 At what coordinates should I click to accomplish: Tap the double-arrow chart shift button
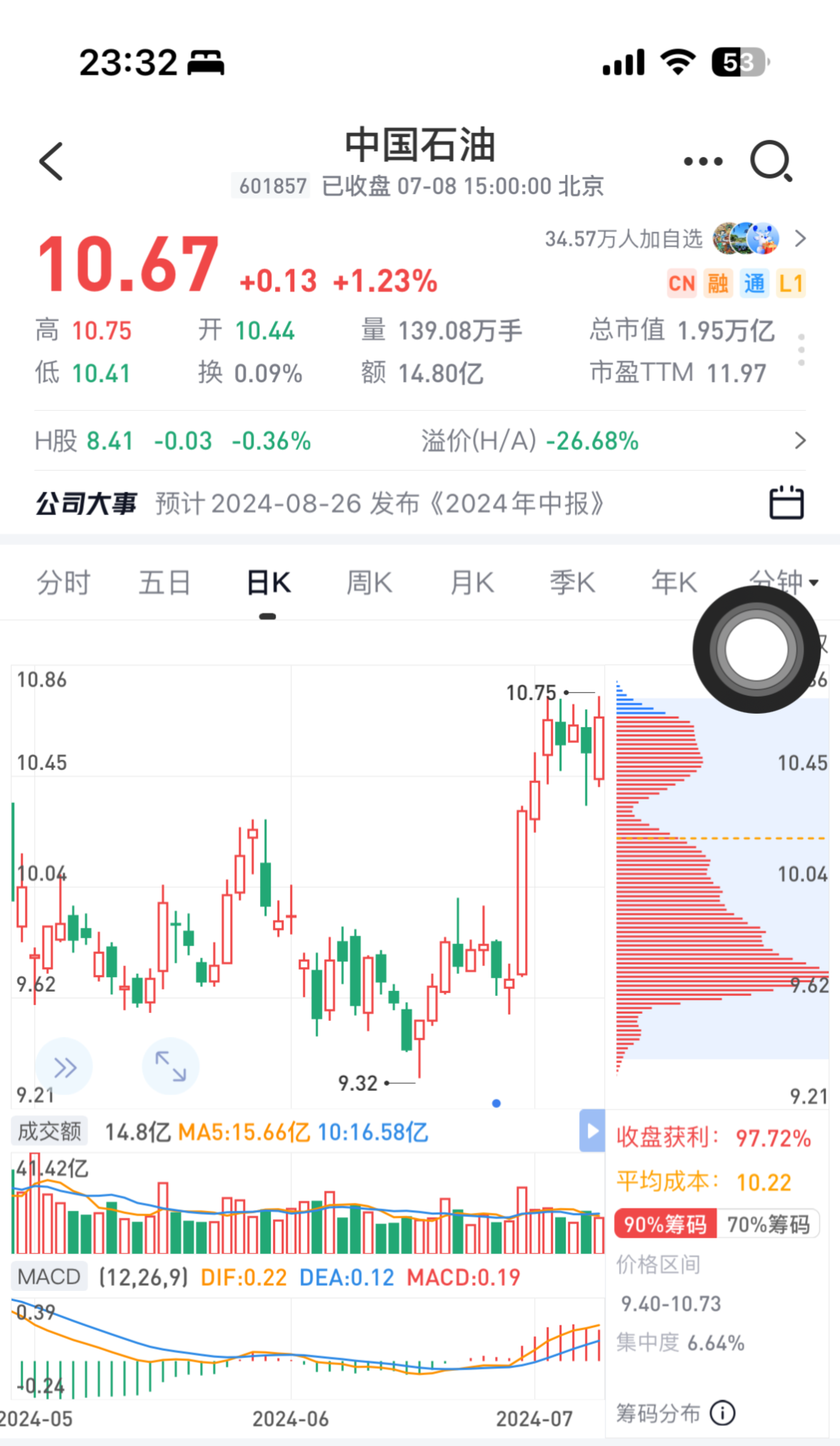coord(64,1067)
